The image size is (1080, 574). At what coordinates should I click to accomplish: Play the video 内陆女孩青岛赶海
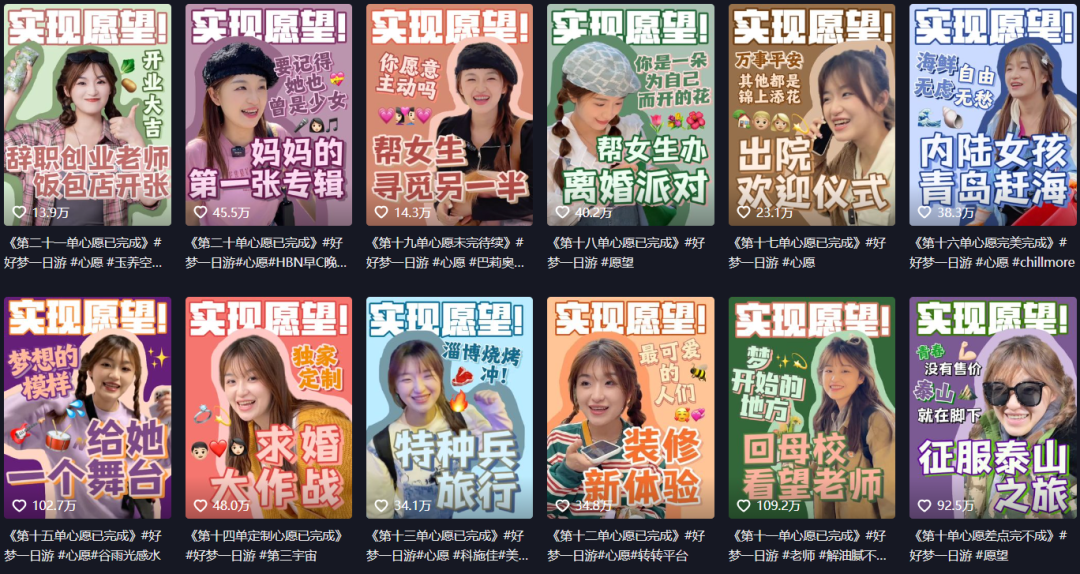(992, 115)
